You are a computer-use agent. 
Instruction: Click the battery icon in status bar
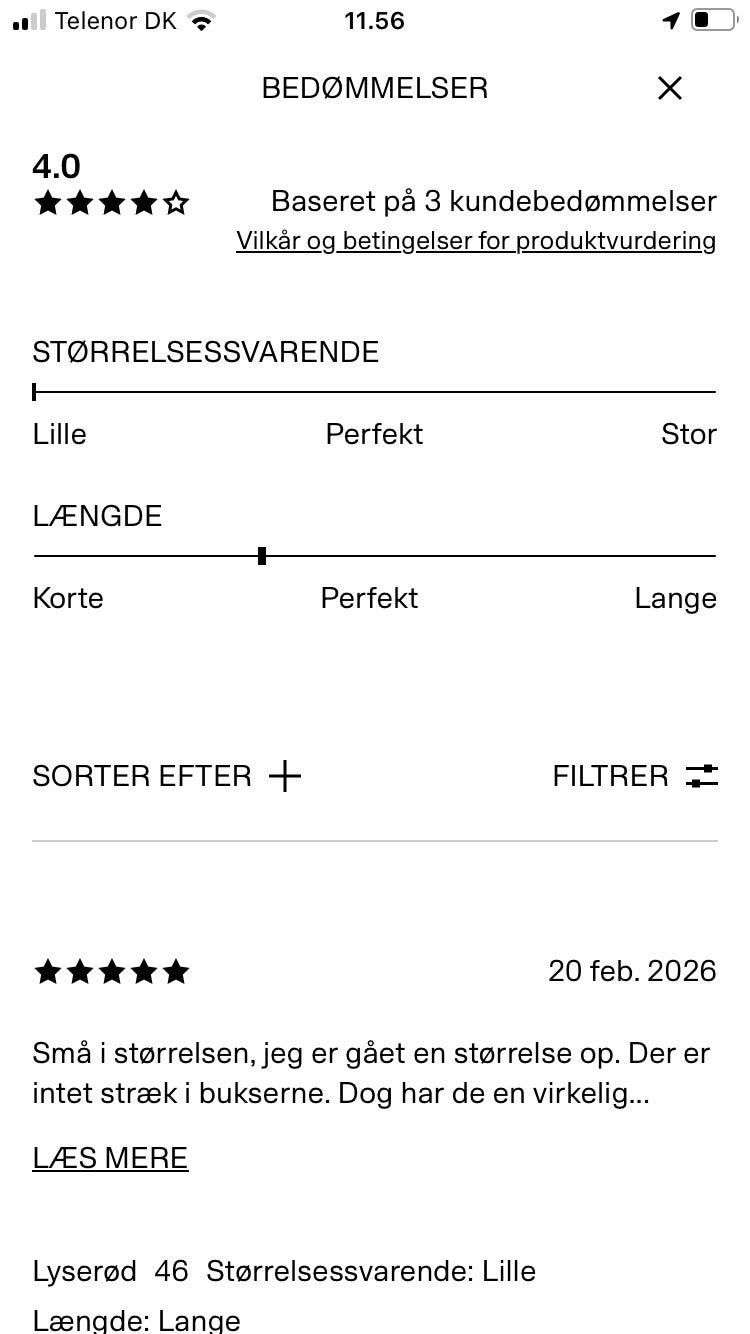click(713, 19)
